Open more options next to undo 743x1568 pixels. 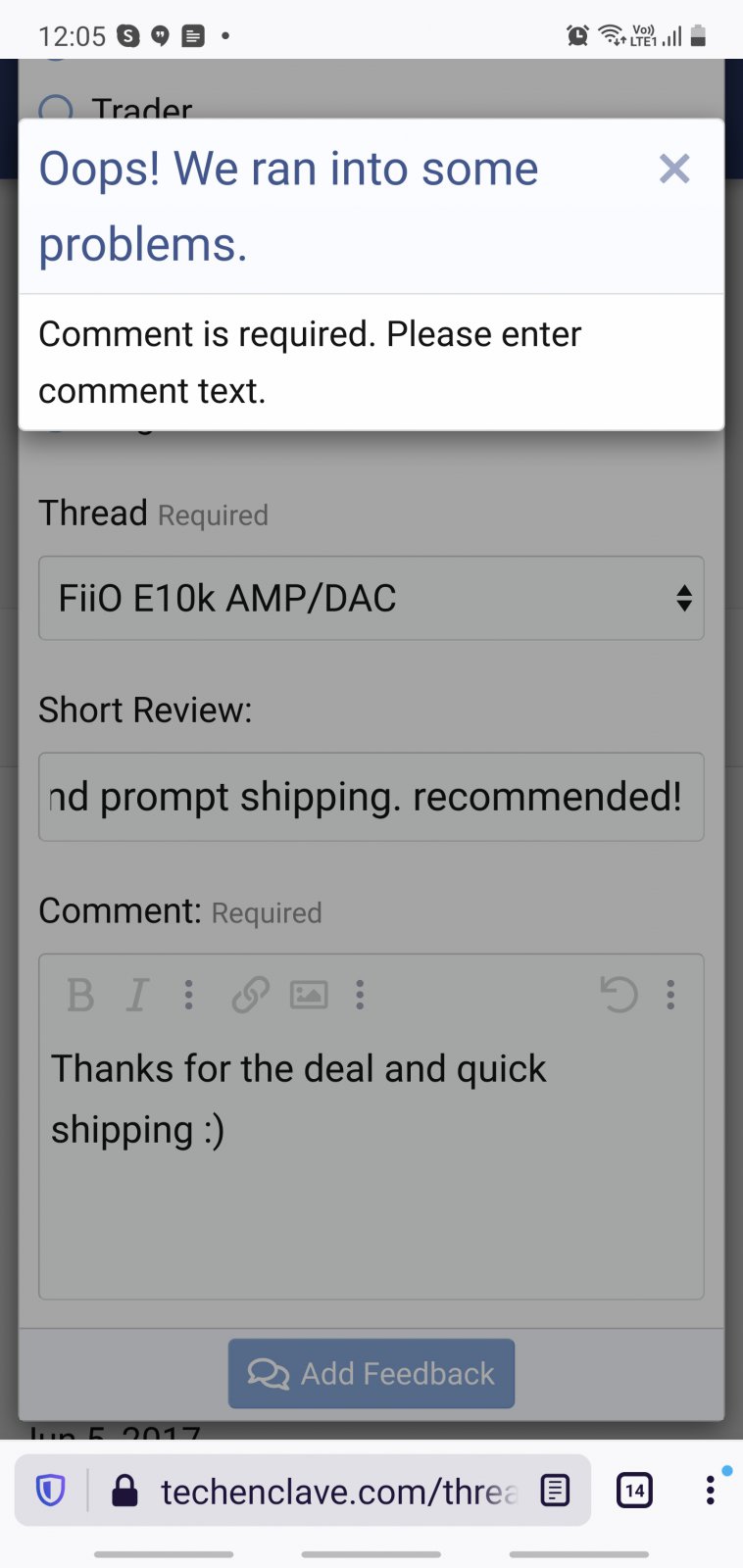tap(670, 995)
